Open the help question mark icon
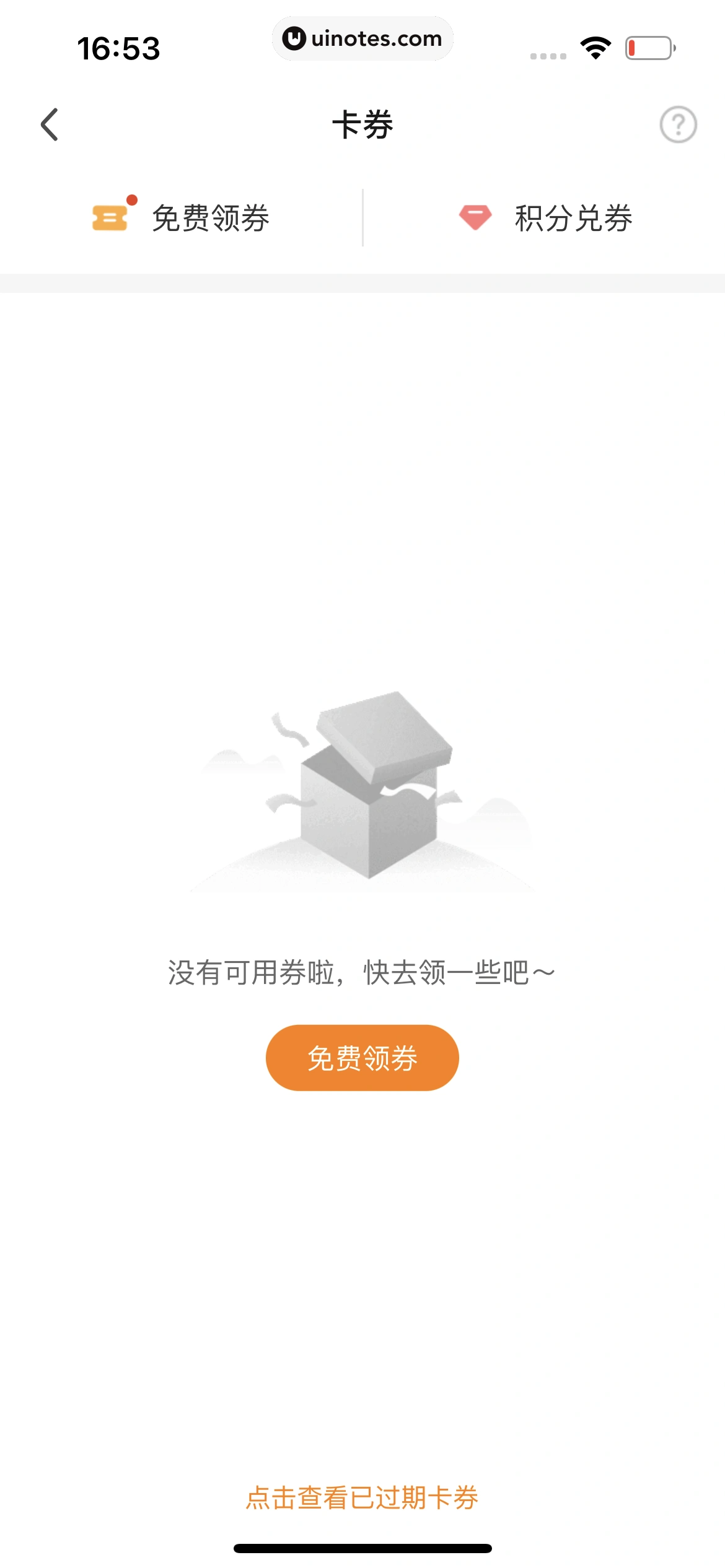This screenshot has width=725, height=1568. point(678,124)
